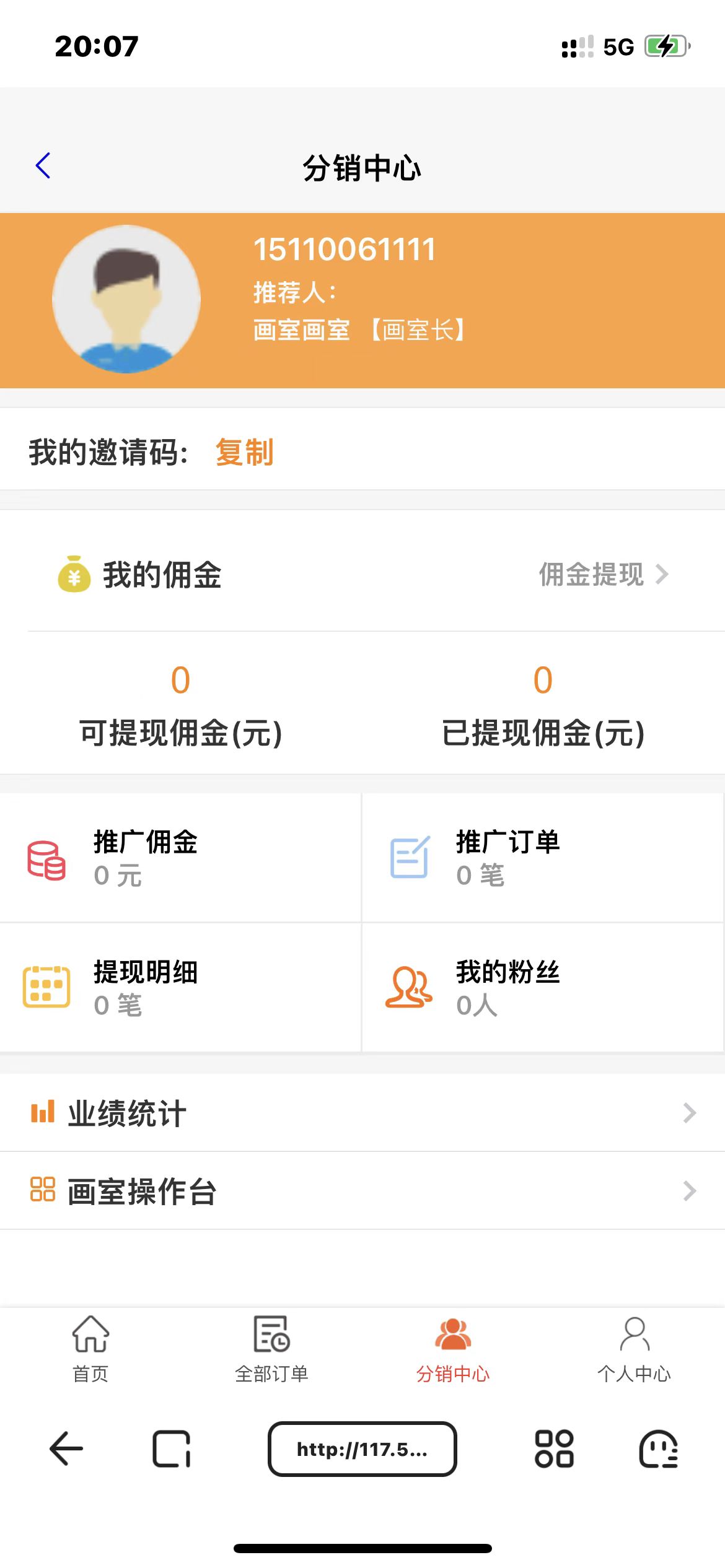Open the browser tabs switcher
The image size is (725, 1568).
(172, 1448)
